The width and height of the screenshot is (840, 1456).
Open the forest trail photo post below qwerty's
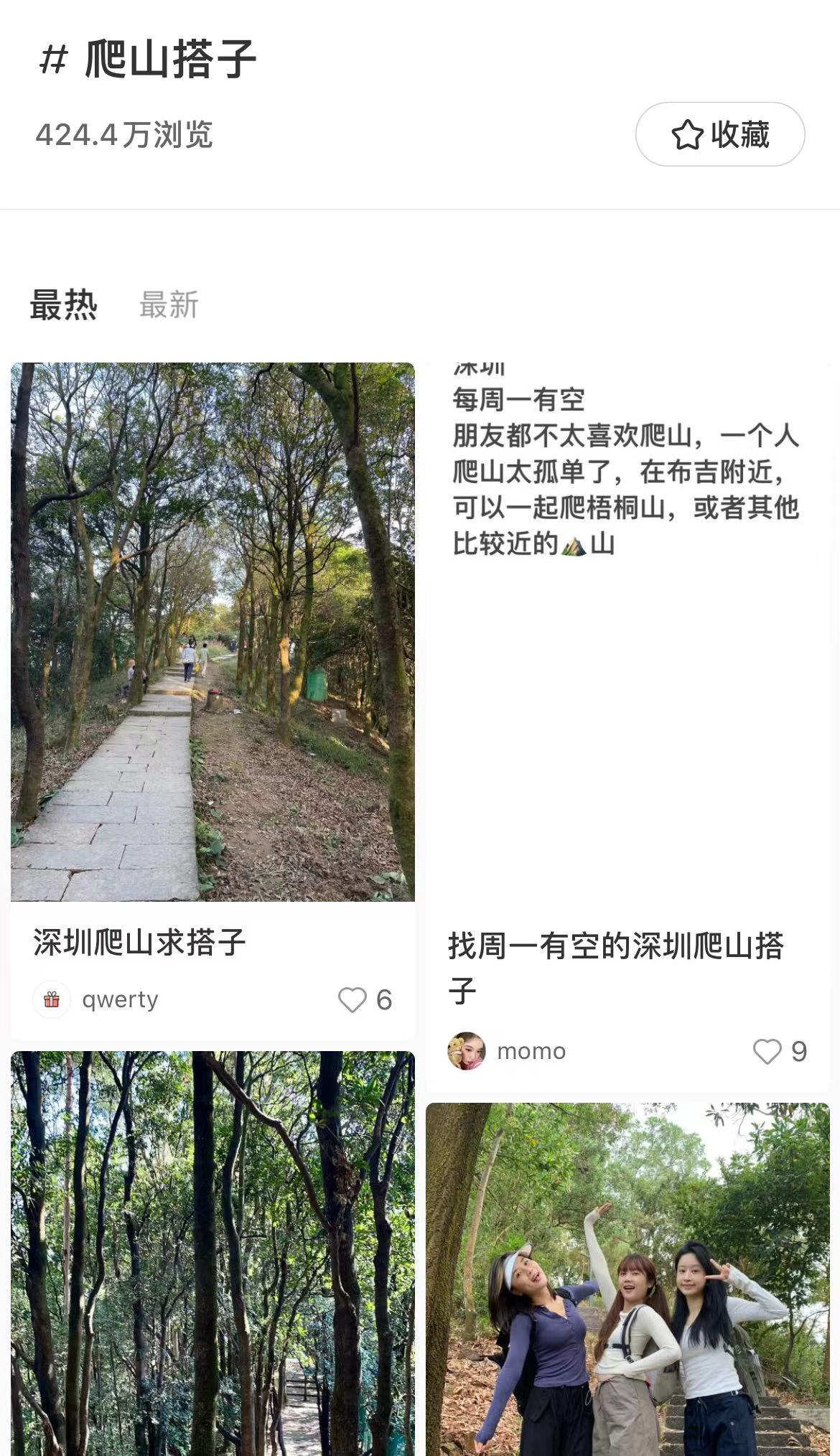pos(213,1253)
